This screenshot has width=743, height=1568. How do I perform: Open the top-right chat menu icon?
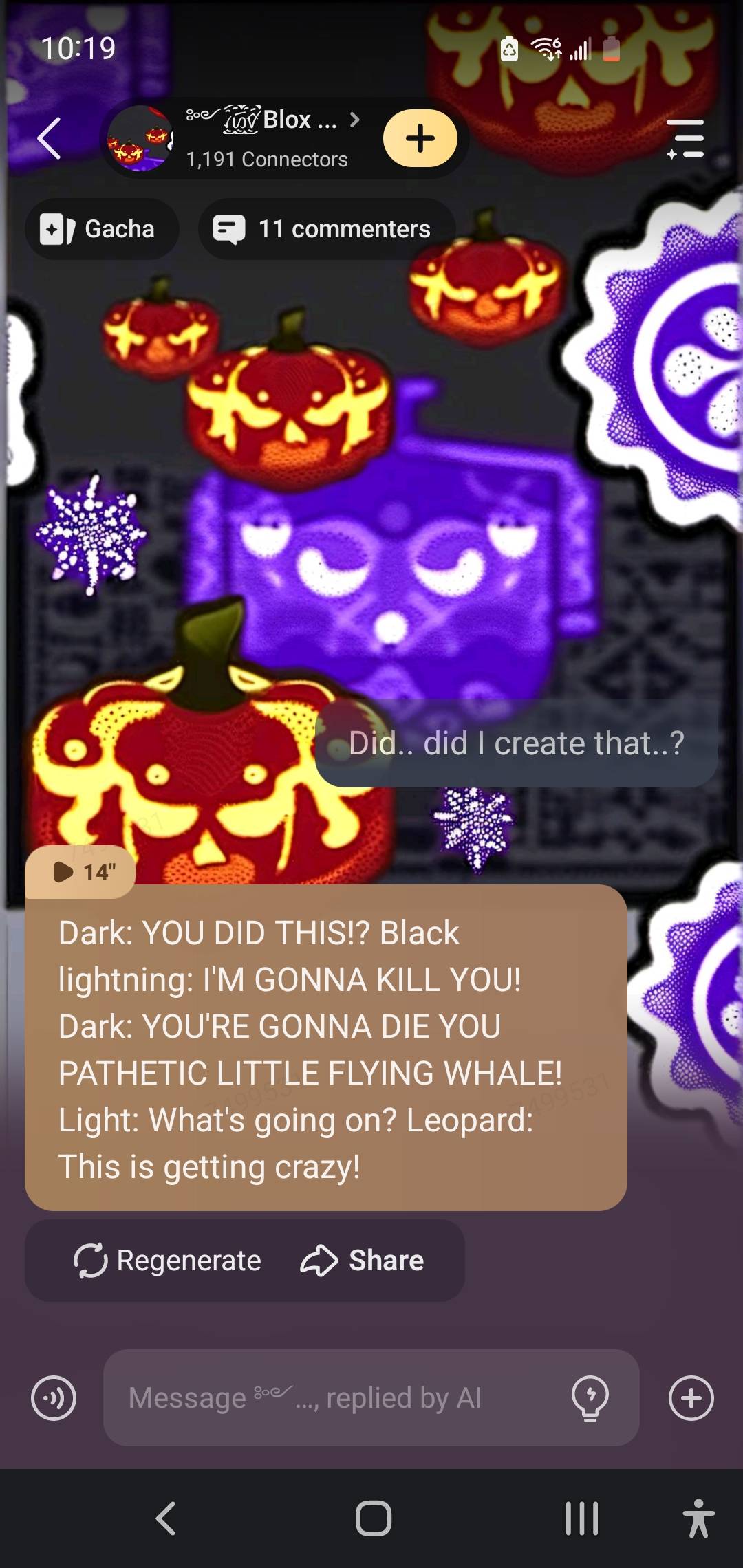pos(685,138)
